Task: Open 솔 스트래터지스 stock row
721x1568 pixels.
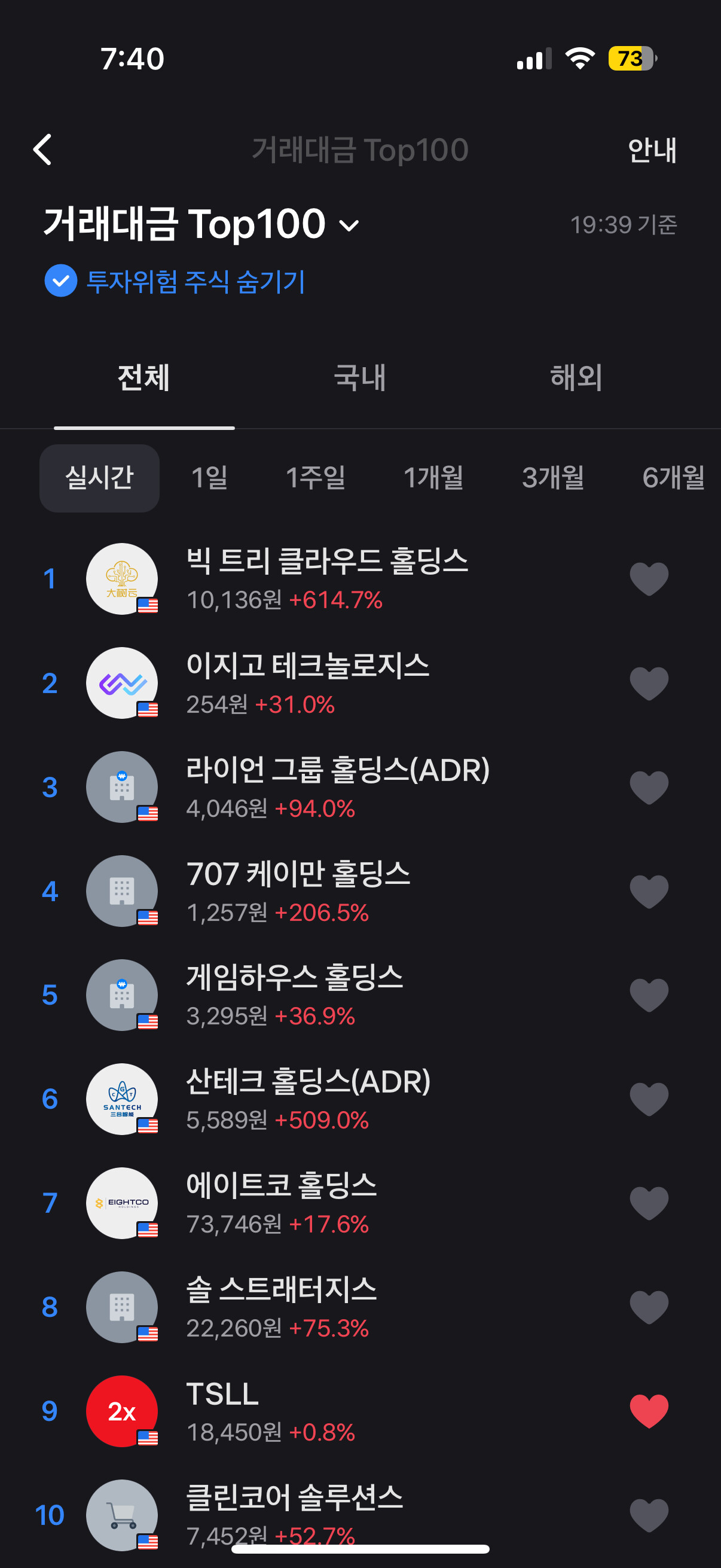Action: (x=360, y=1307)
